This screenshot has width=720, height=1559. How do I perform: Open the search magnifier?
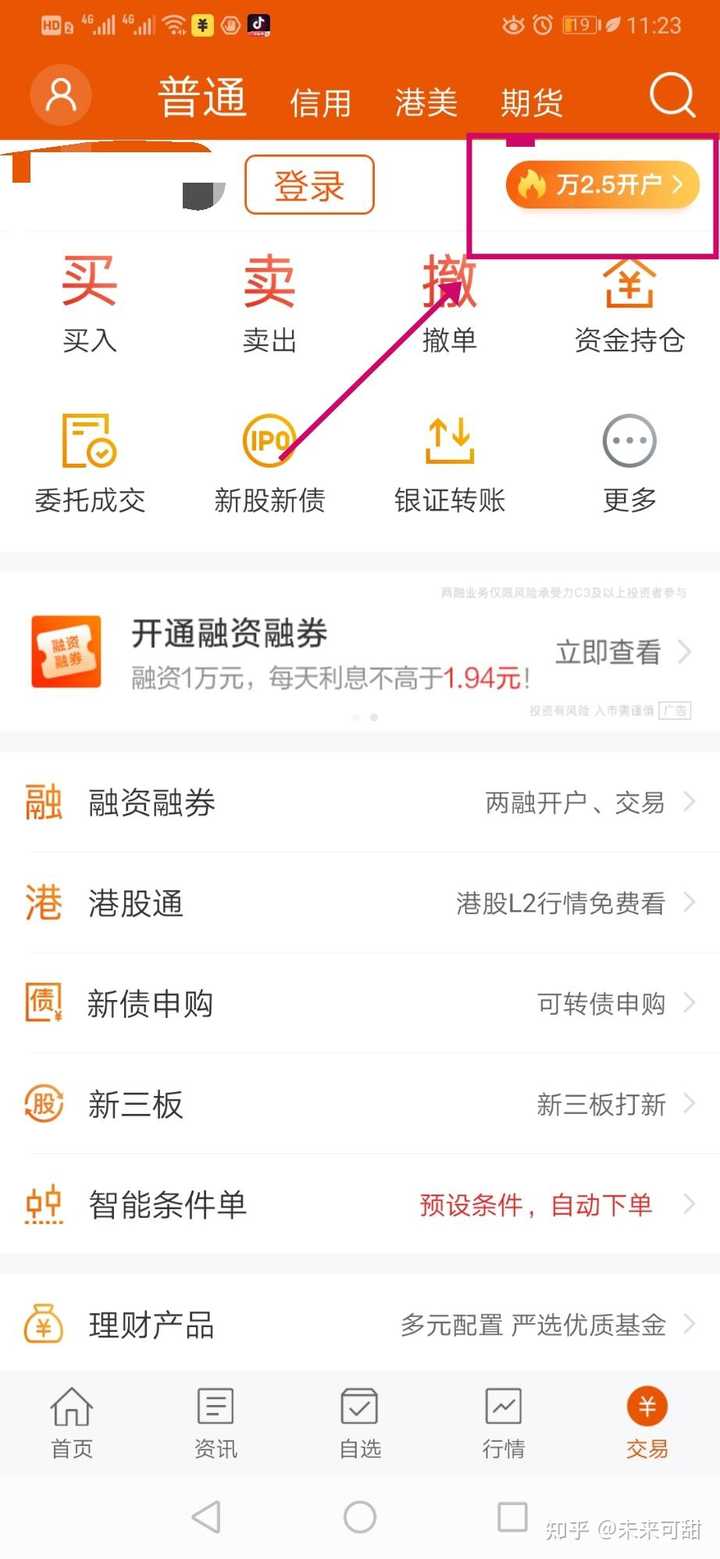pyautogui.click(x=672, y=97)
